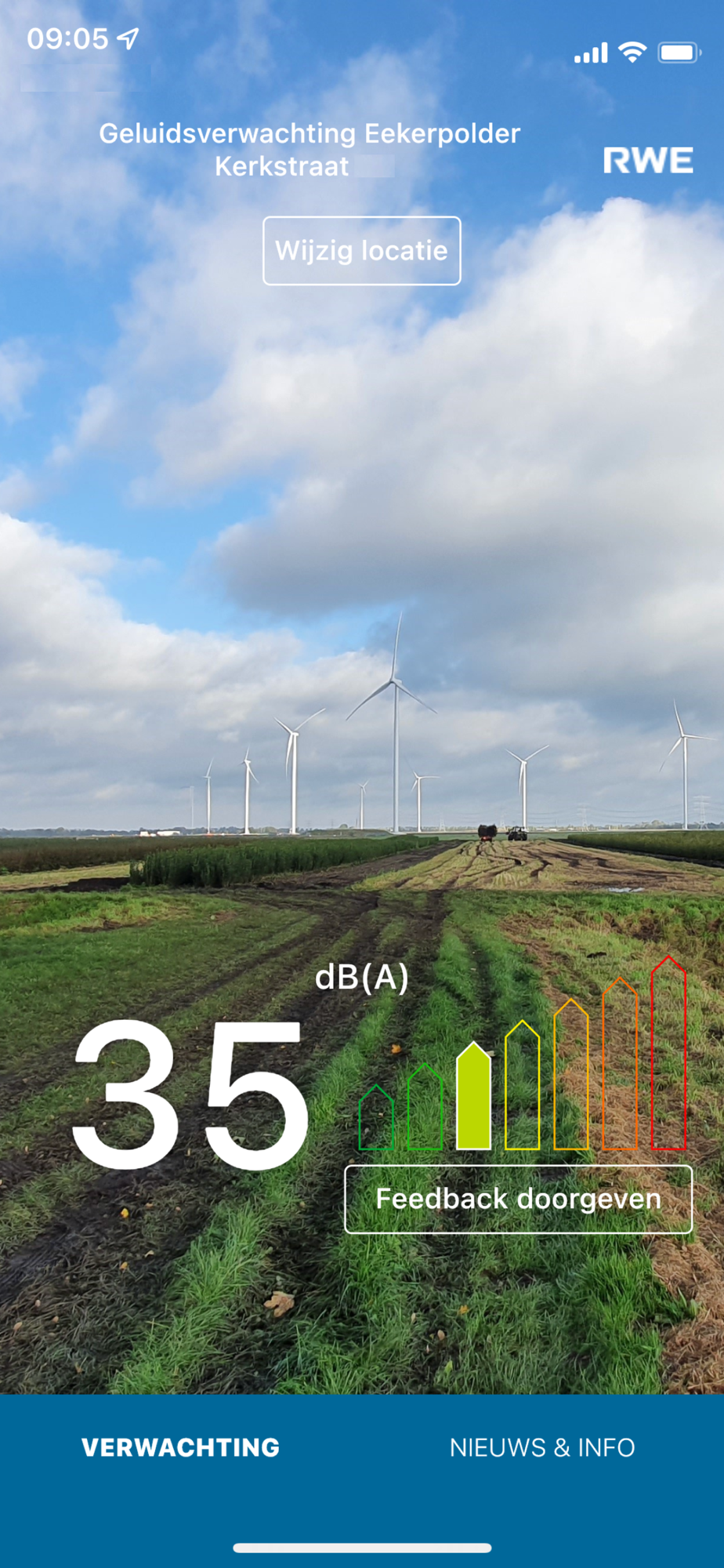Select the Verwachting tab
724x1568 pixels.
[x=180, y=1447]
